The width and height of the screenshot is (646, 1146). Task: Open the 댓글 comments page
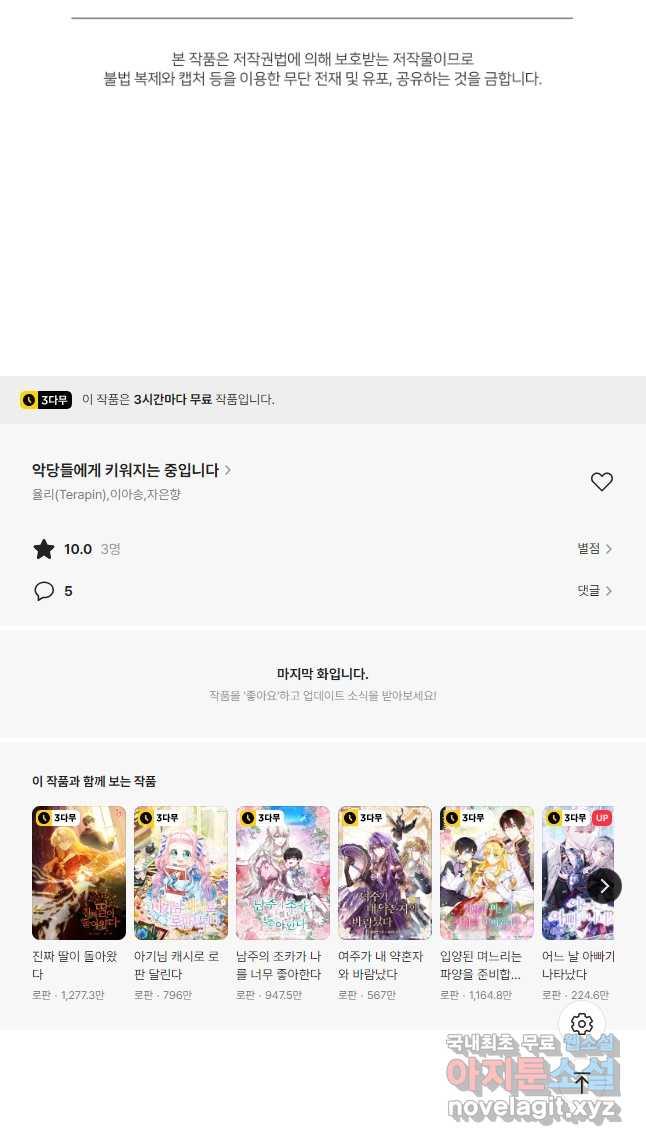click(x=594, y=591)
